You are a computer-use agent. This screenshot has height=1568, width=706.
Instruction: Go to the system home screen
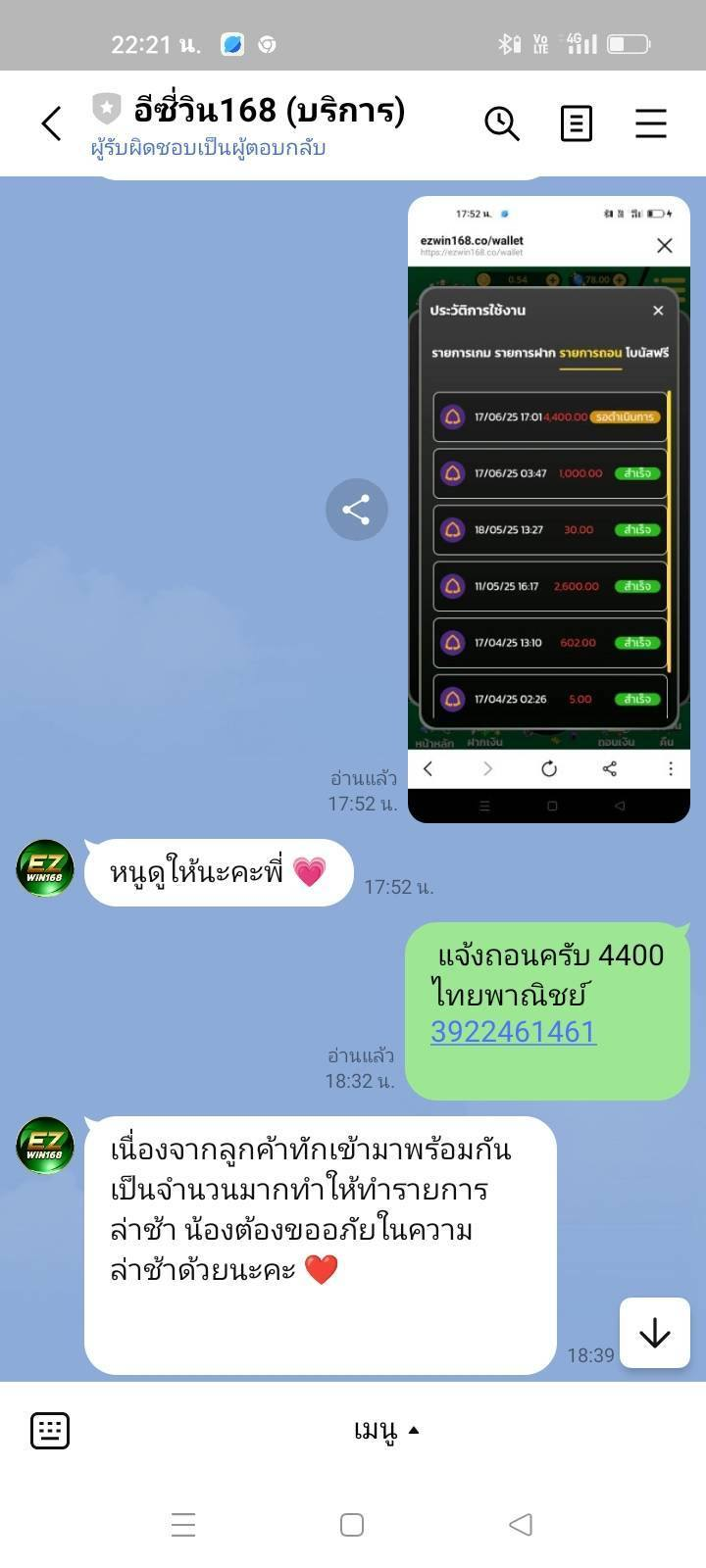pyautogui.click(x=352, y=1525)
